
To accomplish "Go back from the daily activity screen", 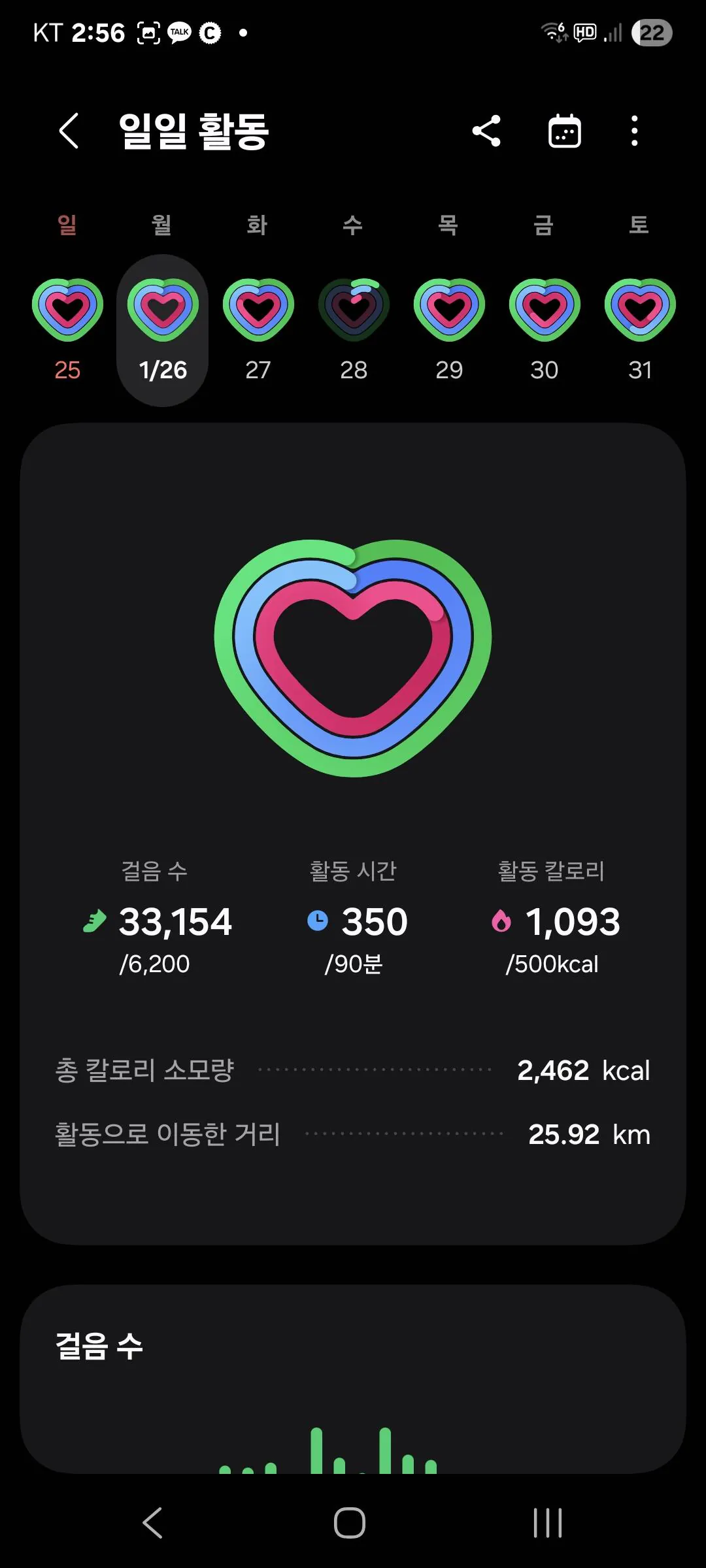I will click(69, 131).
